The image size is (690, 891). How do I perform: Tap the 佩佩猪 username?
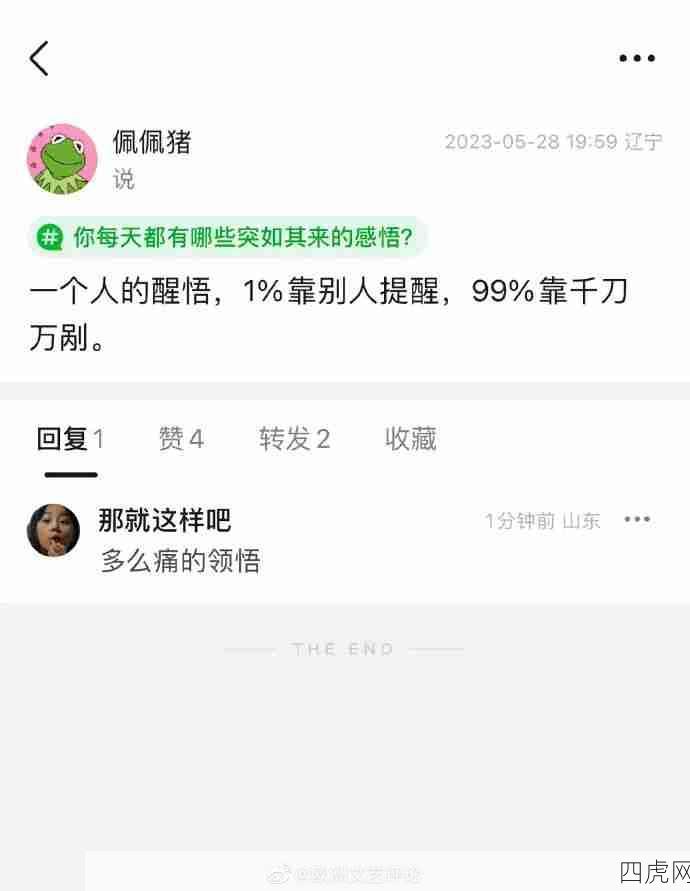(151, 141)
